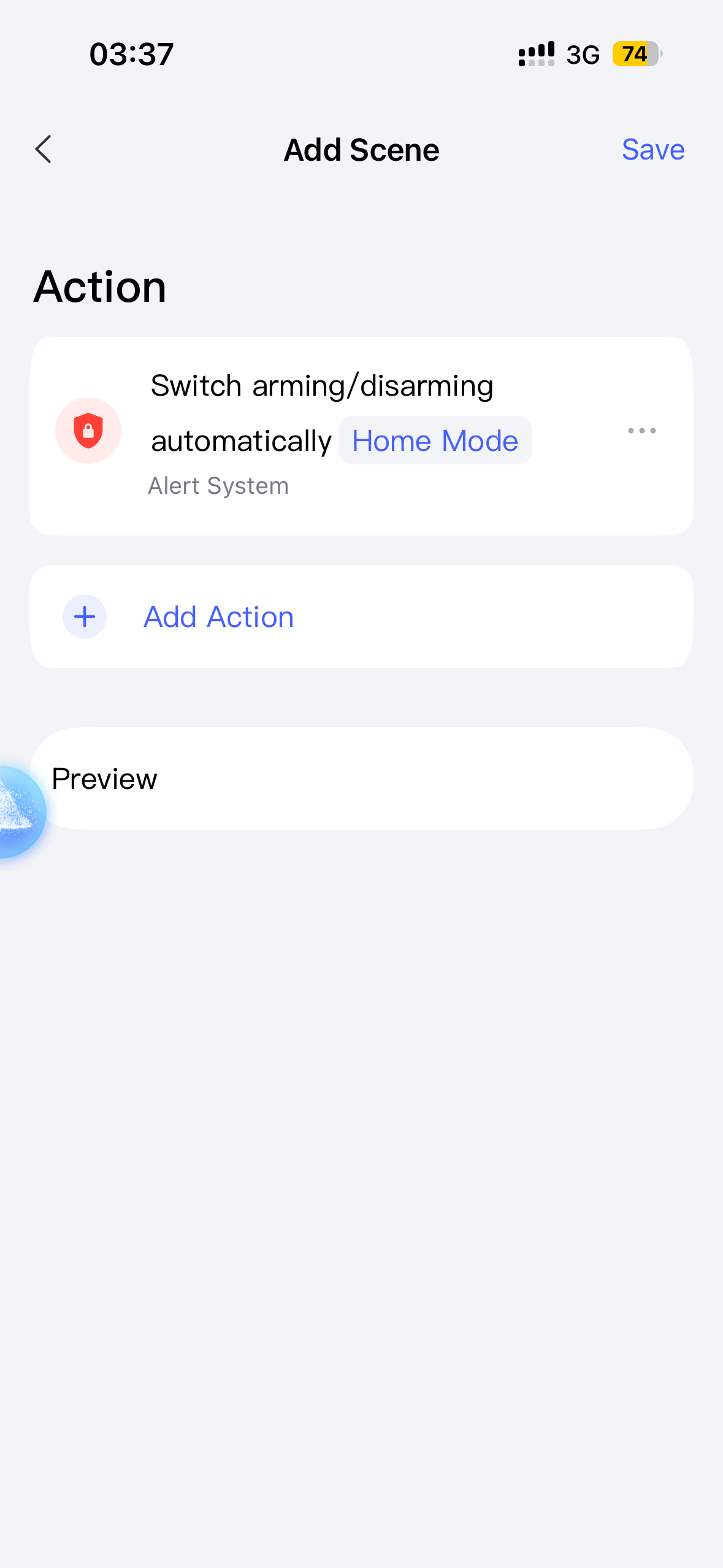The image size is (723, 1568).
Task: Add another action to the scene
Action: (x=218, y=617)
